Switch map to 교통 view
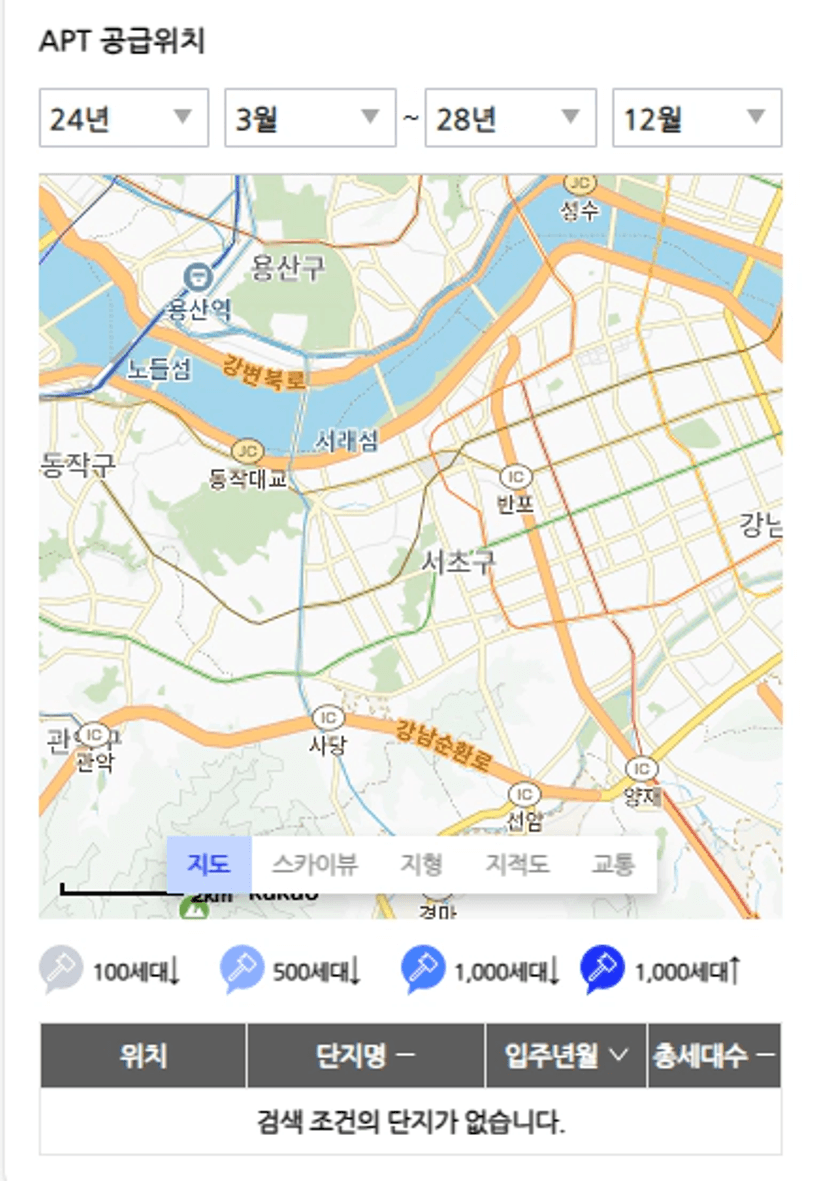 click(612, 864)
